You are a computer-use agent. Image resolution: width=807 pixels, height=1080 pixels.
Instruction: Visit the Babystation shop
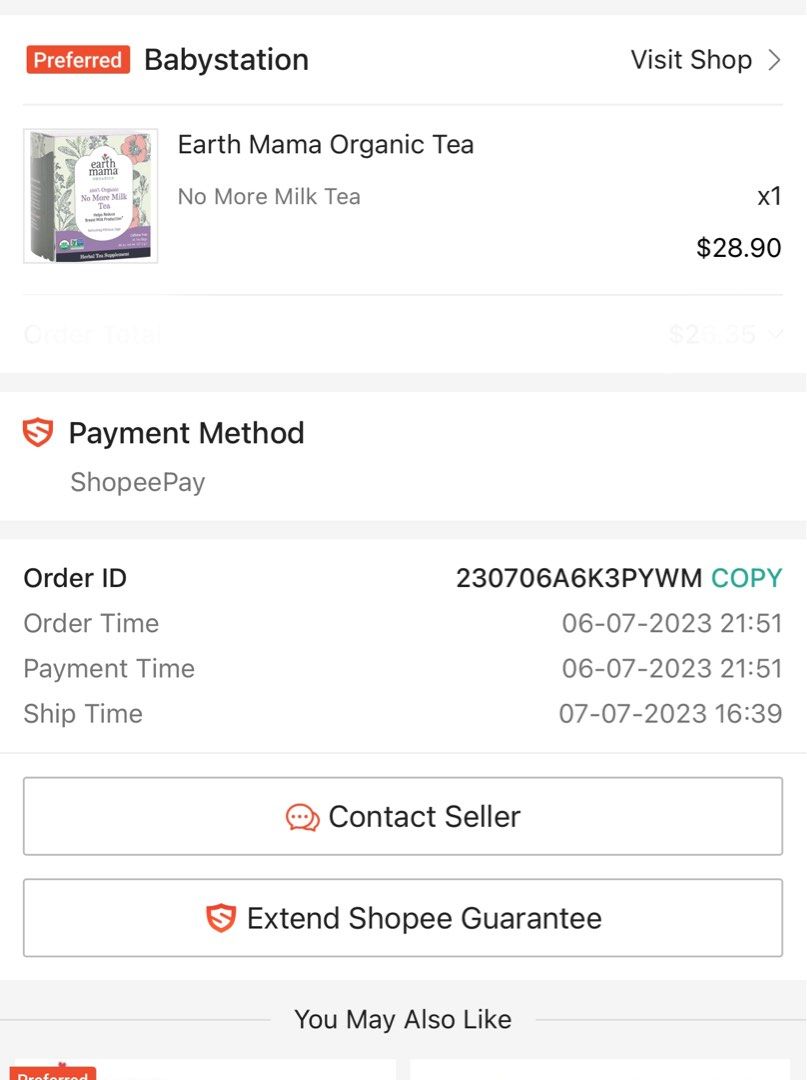704,60
